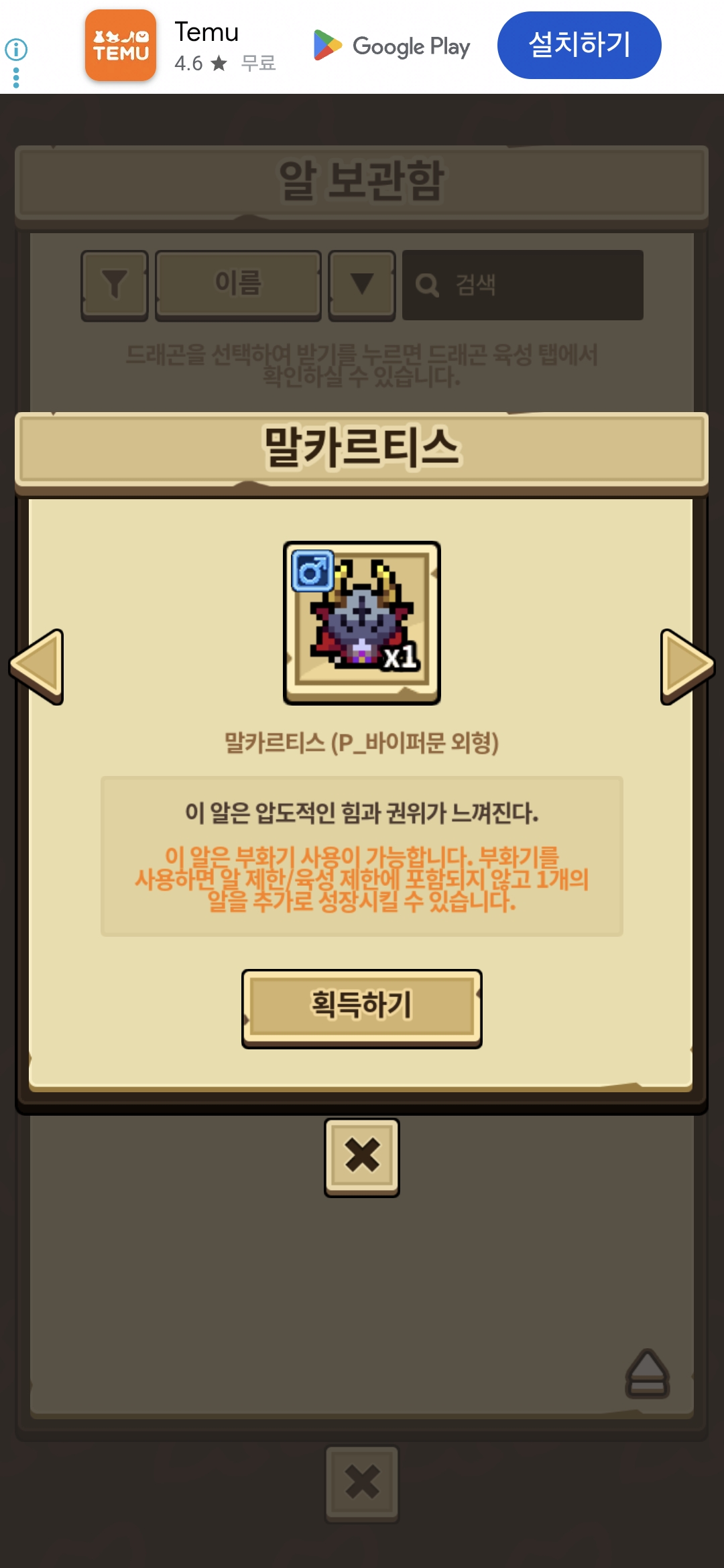Open the ad info icon
724x1568 pixels.
[x=16, y=50]
